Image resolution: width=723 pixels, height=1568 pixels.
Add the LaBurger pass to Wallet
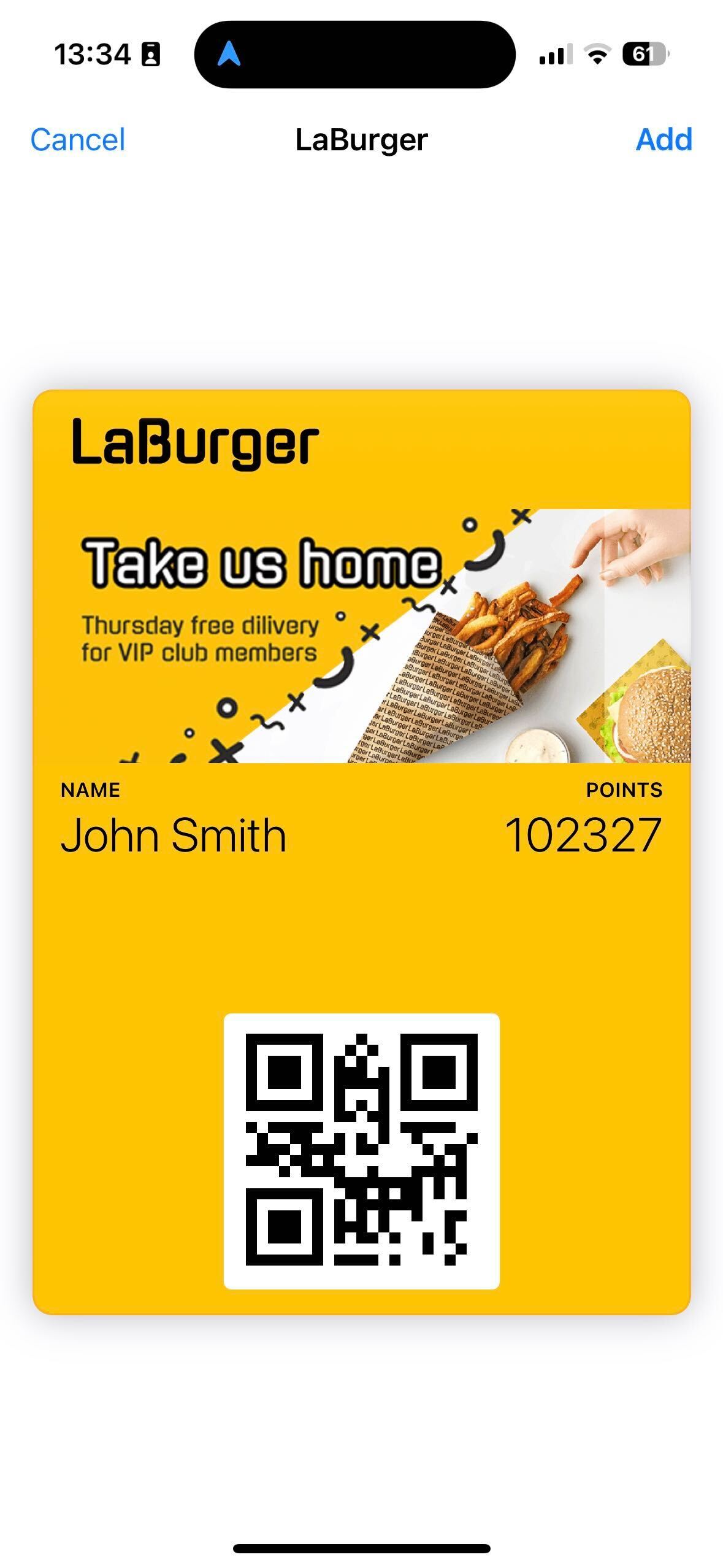[664, 140]
